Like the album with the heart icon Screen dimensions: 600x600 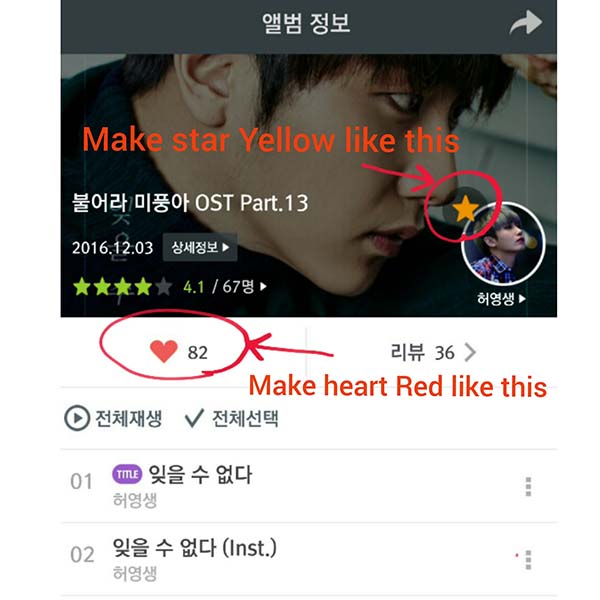click(x=164, y=352)
